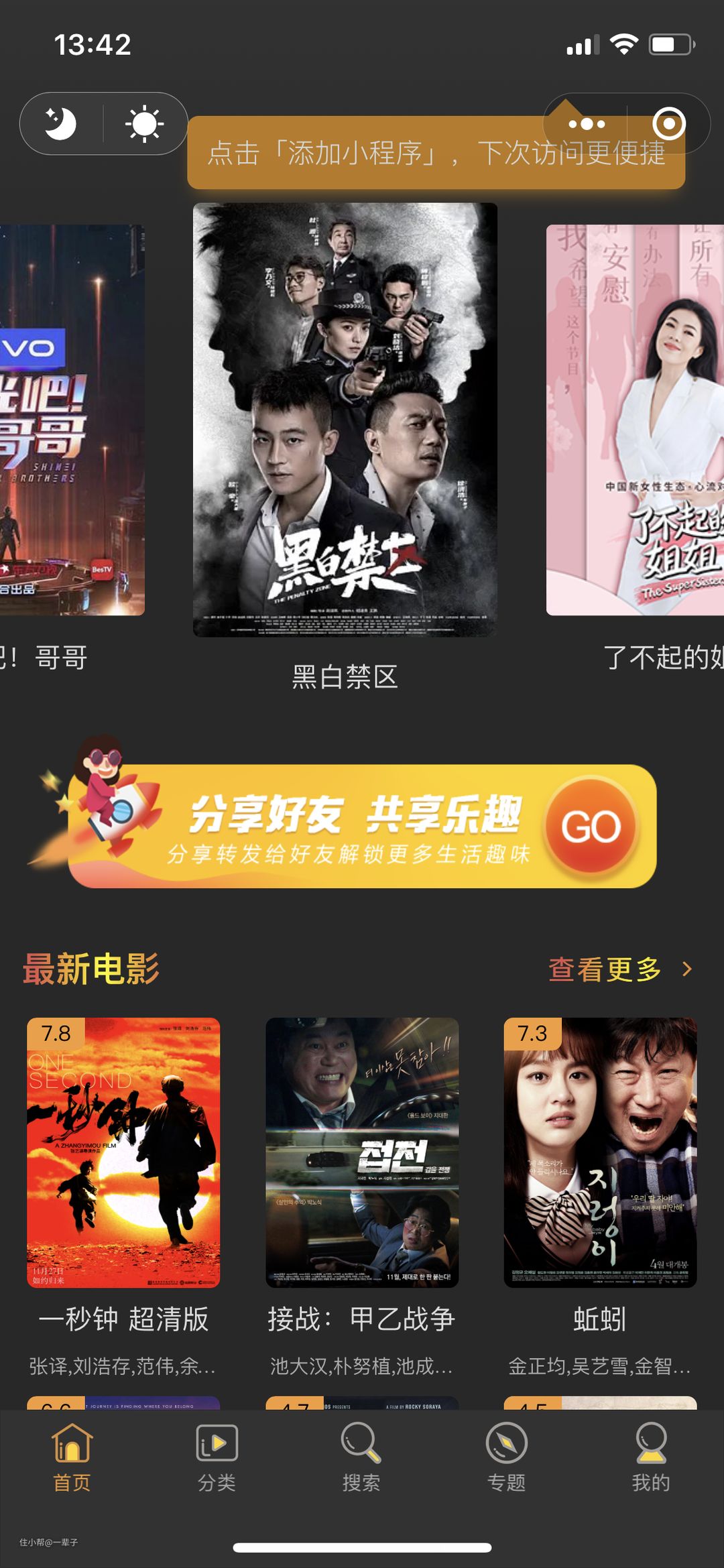This screenshot has width=724, height=1568.
Task: Open the 黑白禁区 poster
Action: coord(345,420)
